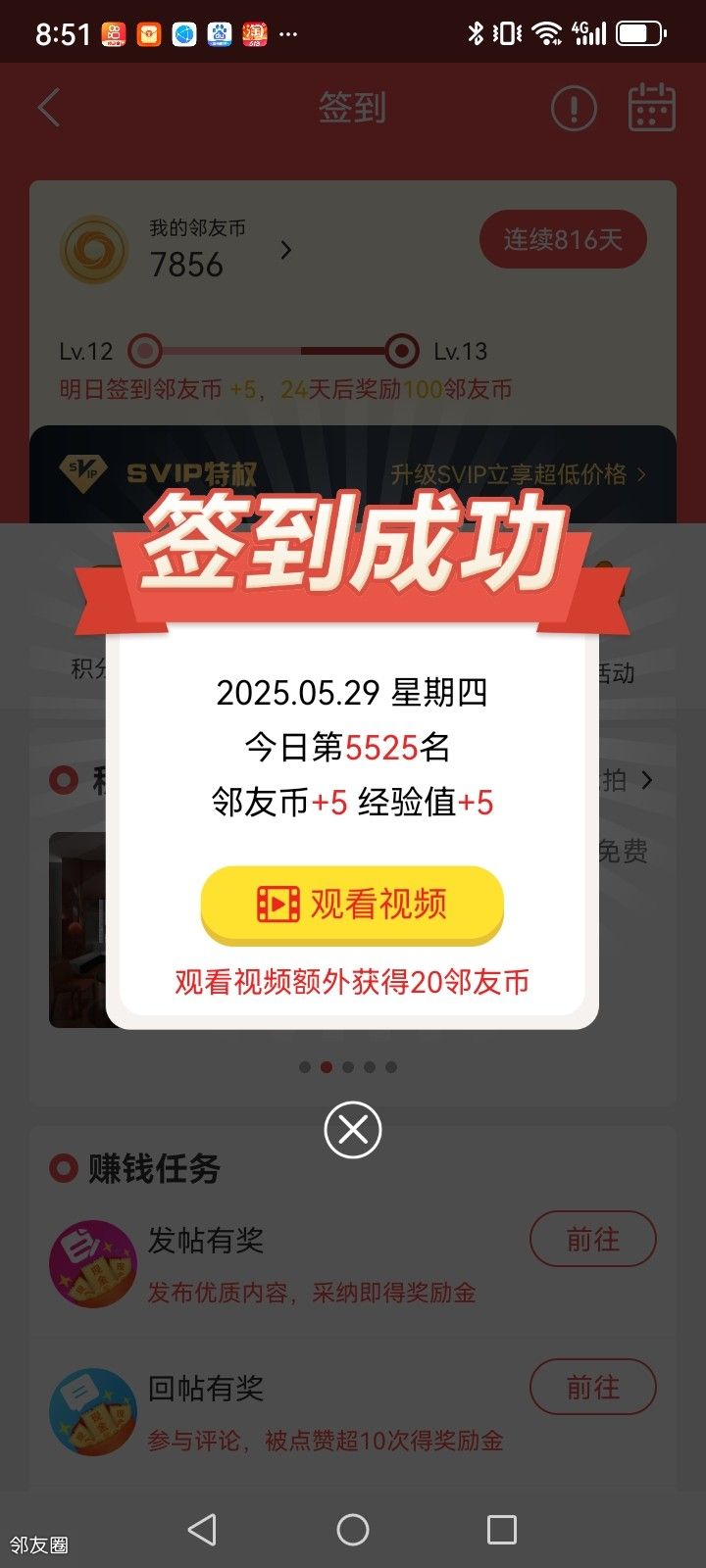The height and width of the screenshot is (1568, 706).
Task: Open the sign-in info exclamation icon
Action: click(574, 108)
